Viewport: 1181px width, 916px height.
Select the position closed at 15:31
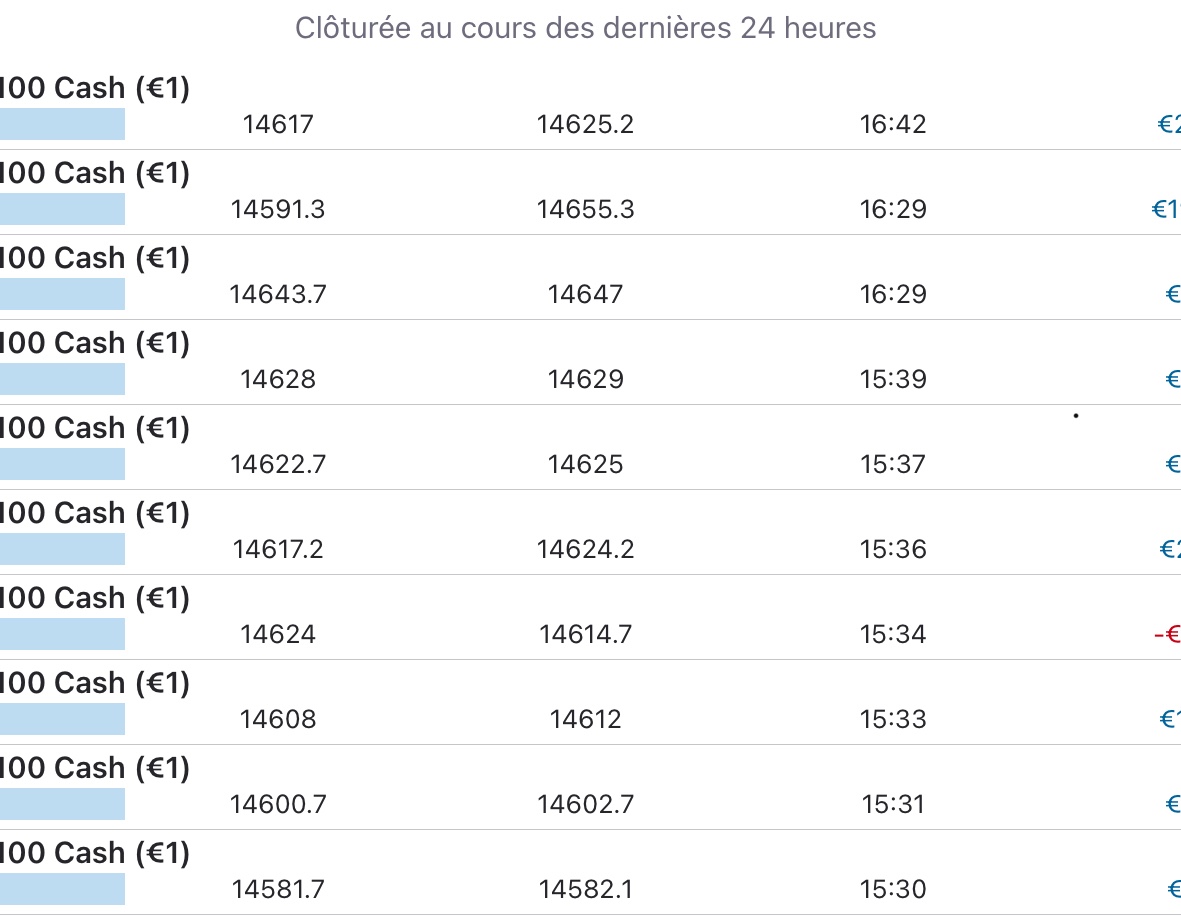pyautogui.click(x=590, y=788)
